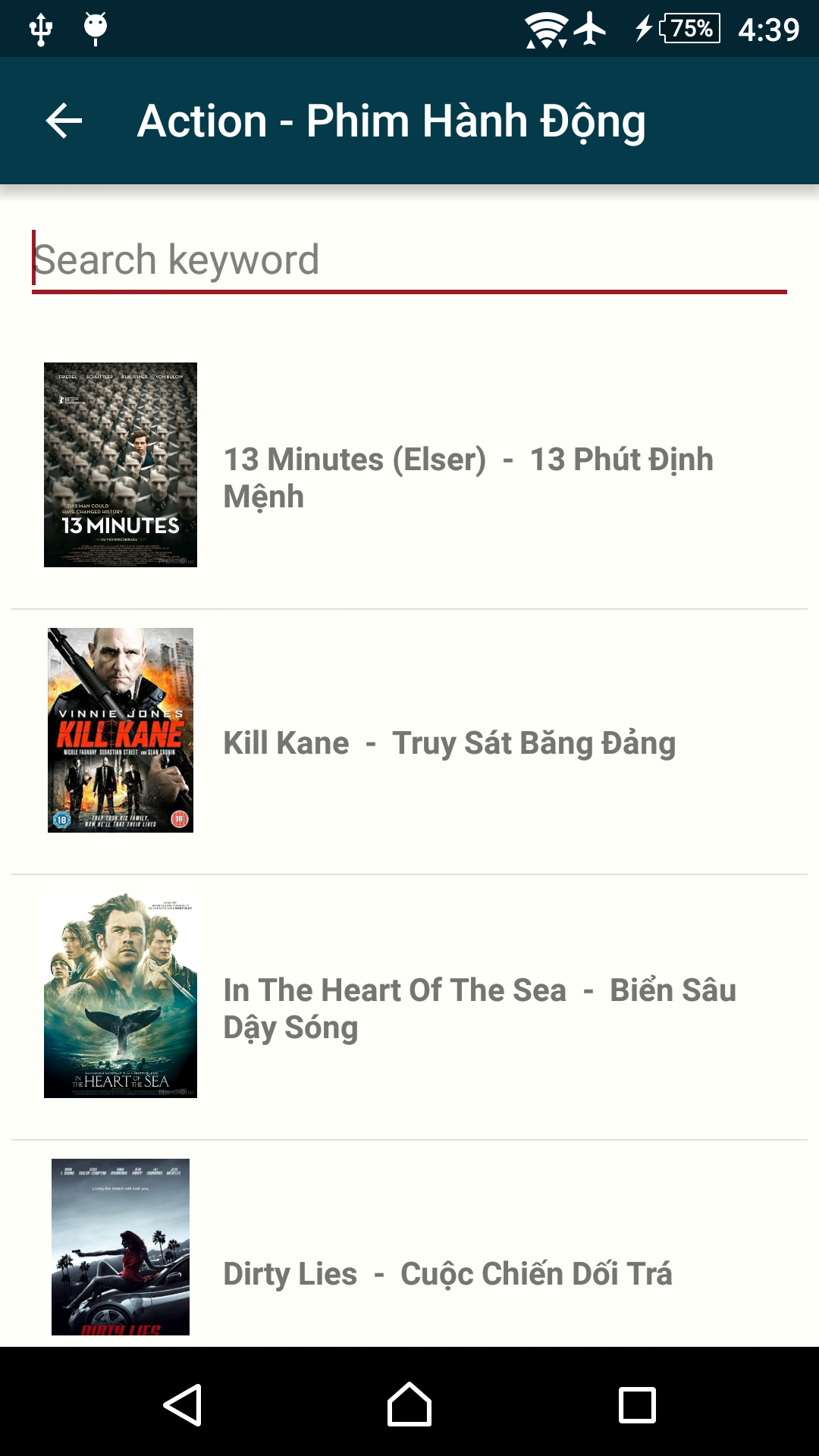The width and height of the screenshot is (819, 1456).
Task: Tap the charging bolt icon beside the battery
Action: pyautogui.click(x=644, y=29)
